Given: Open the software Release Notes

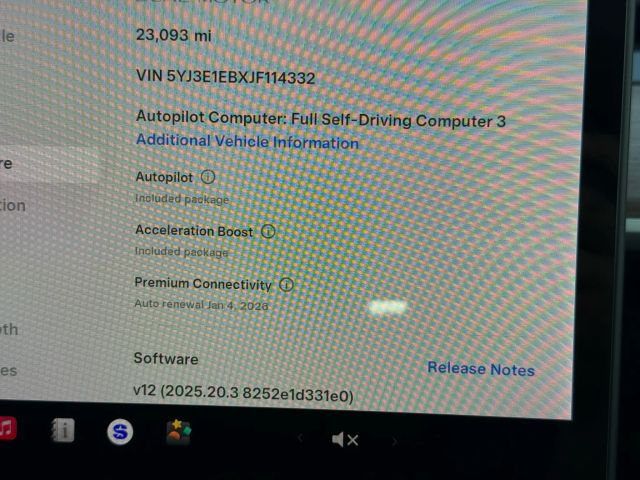Looking at the screenshot, I should tap(481, 368).
